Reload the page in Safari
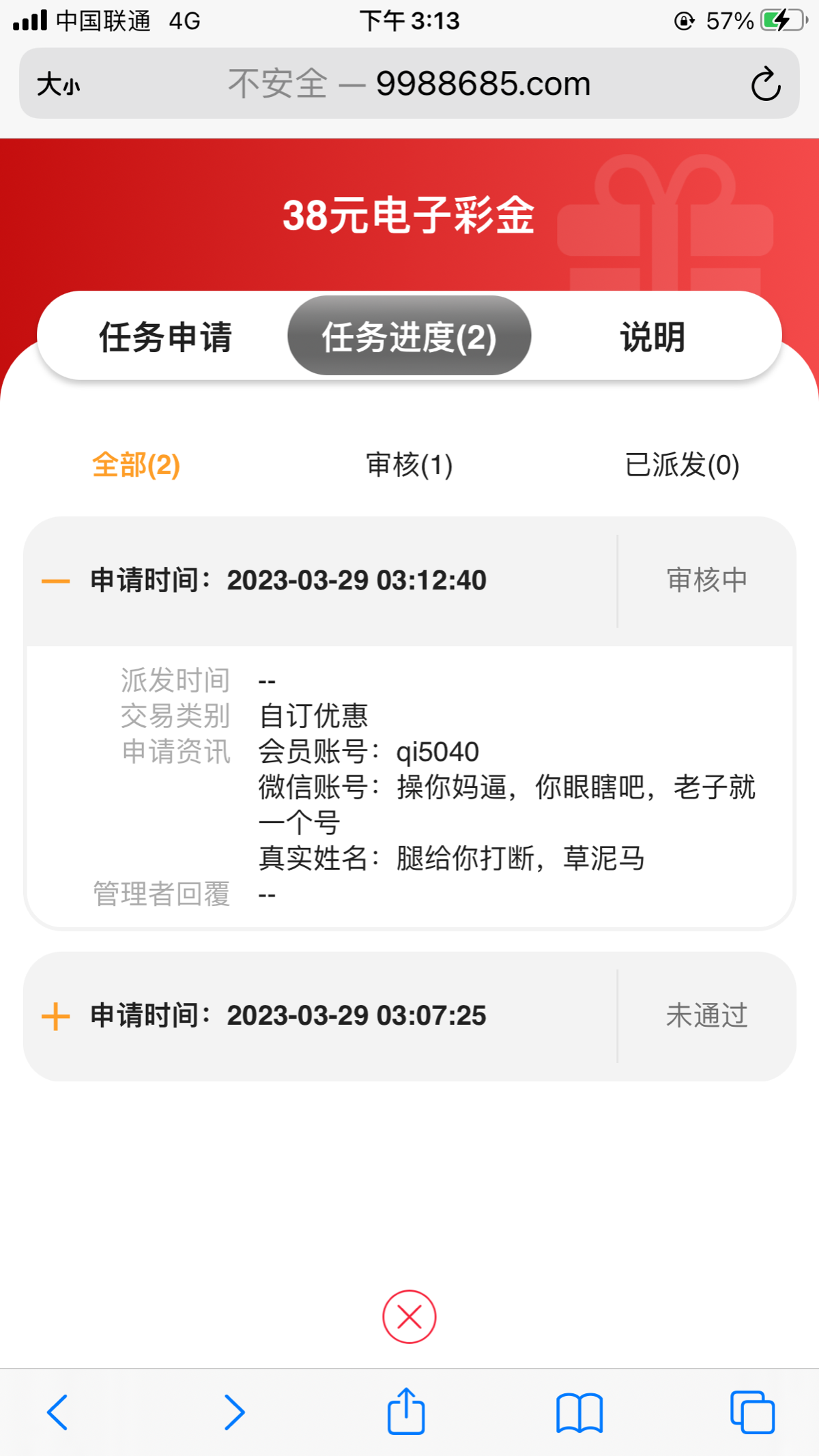This screenshot has width=819, height=1456. (x=765, y=85)
